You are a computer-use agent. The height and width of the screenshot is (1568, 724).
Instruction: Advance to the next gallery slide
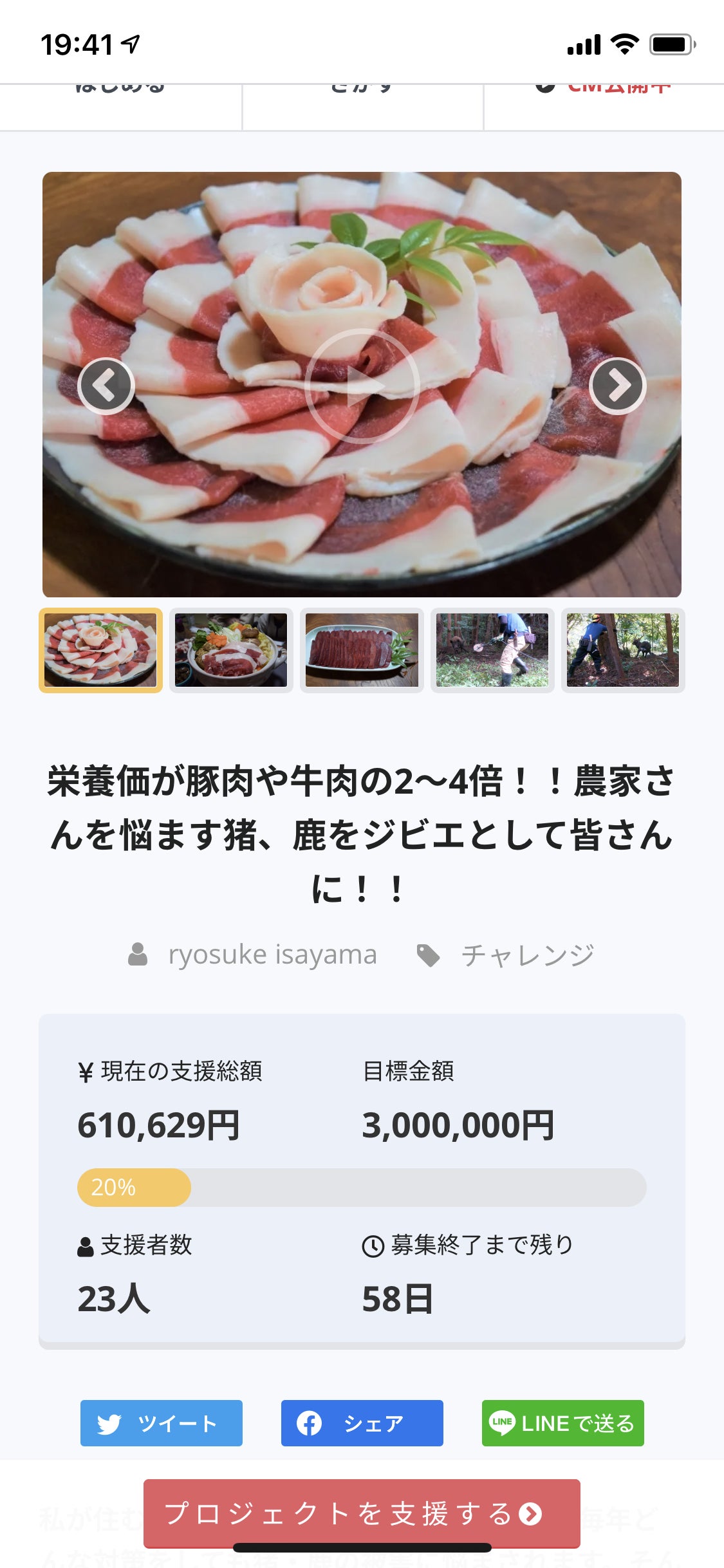click(x=618, y=386)
